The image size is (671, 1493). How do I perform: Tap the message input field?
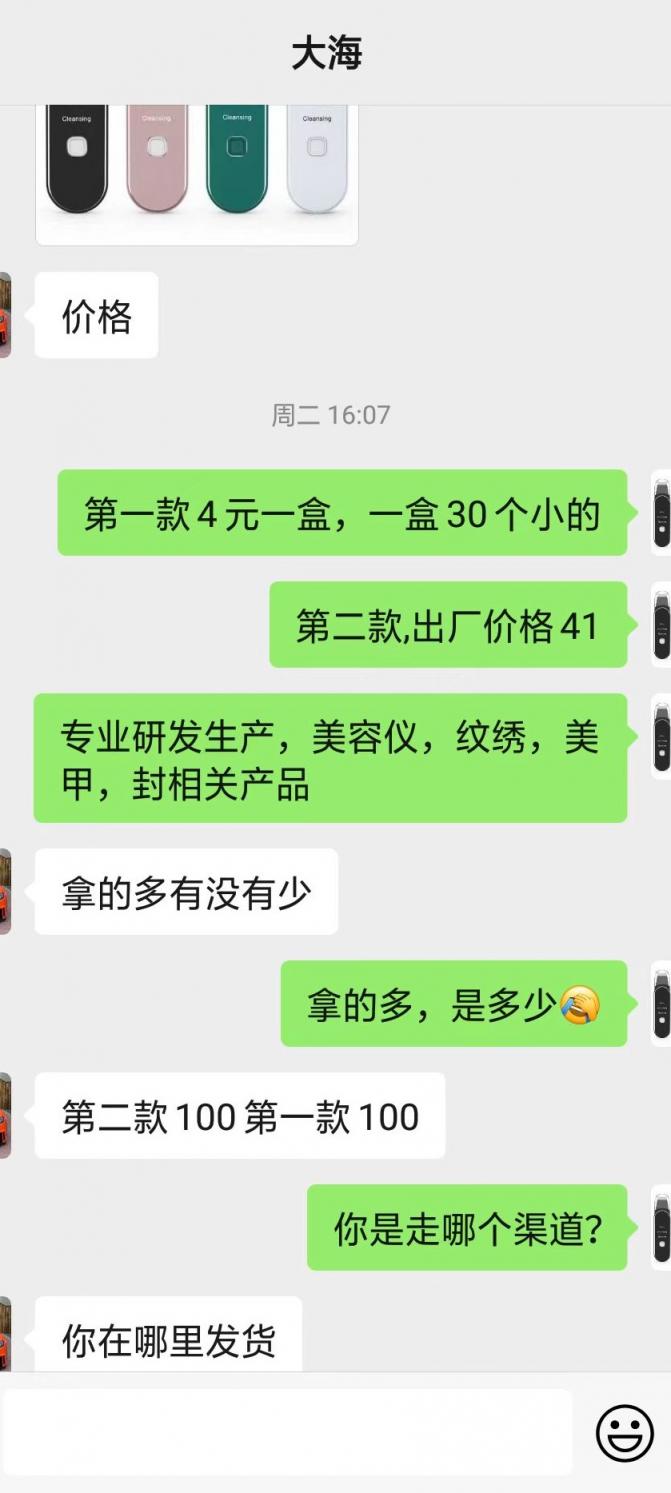click(286, 1432)
